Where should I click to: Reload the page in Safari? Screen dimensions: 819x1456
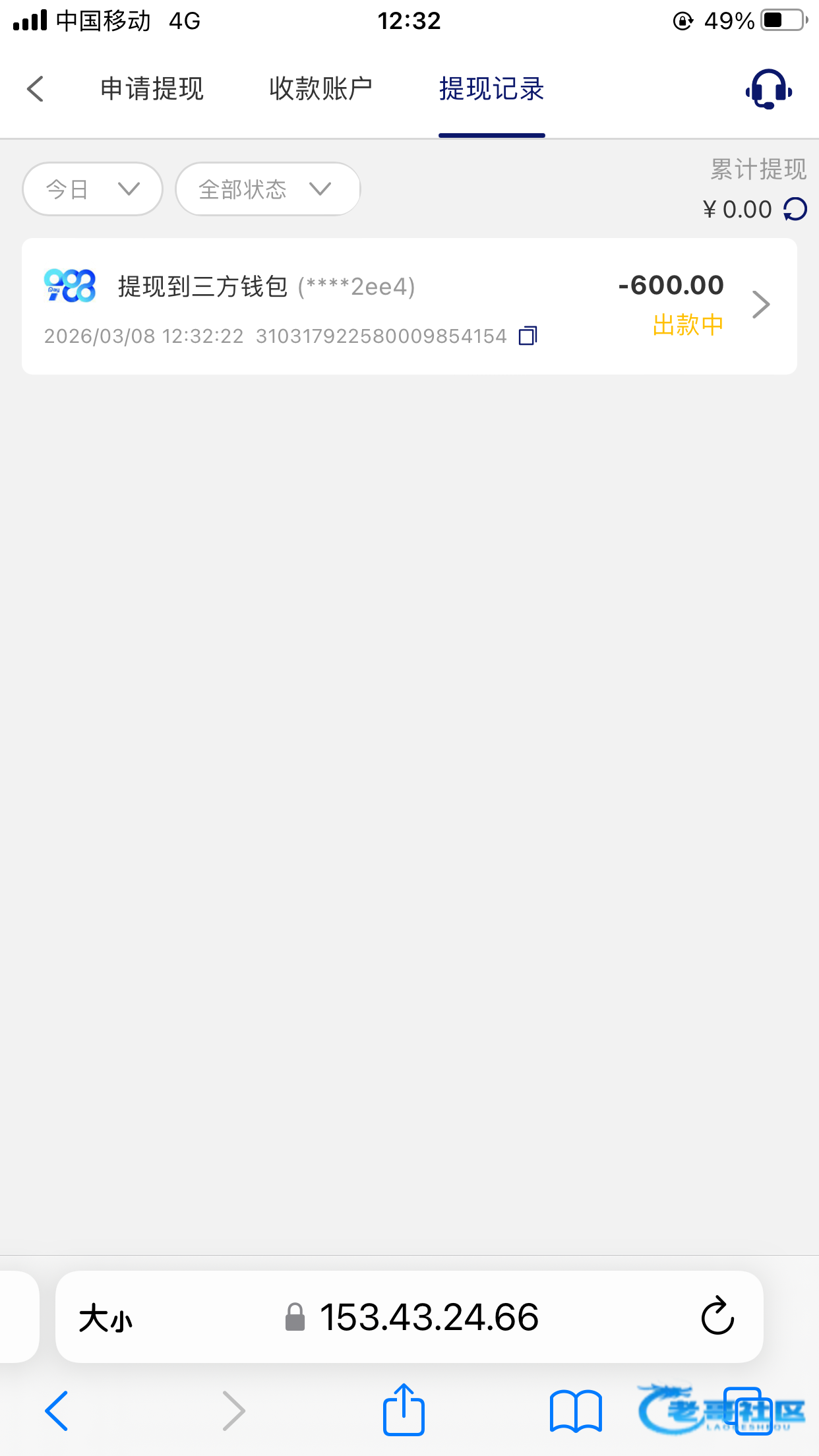(717, 1316)
